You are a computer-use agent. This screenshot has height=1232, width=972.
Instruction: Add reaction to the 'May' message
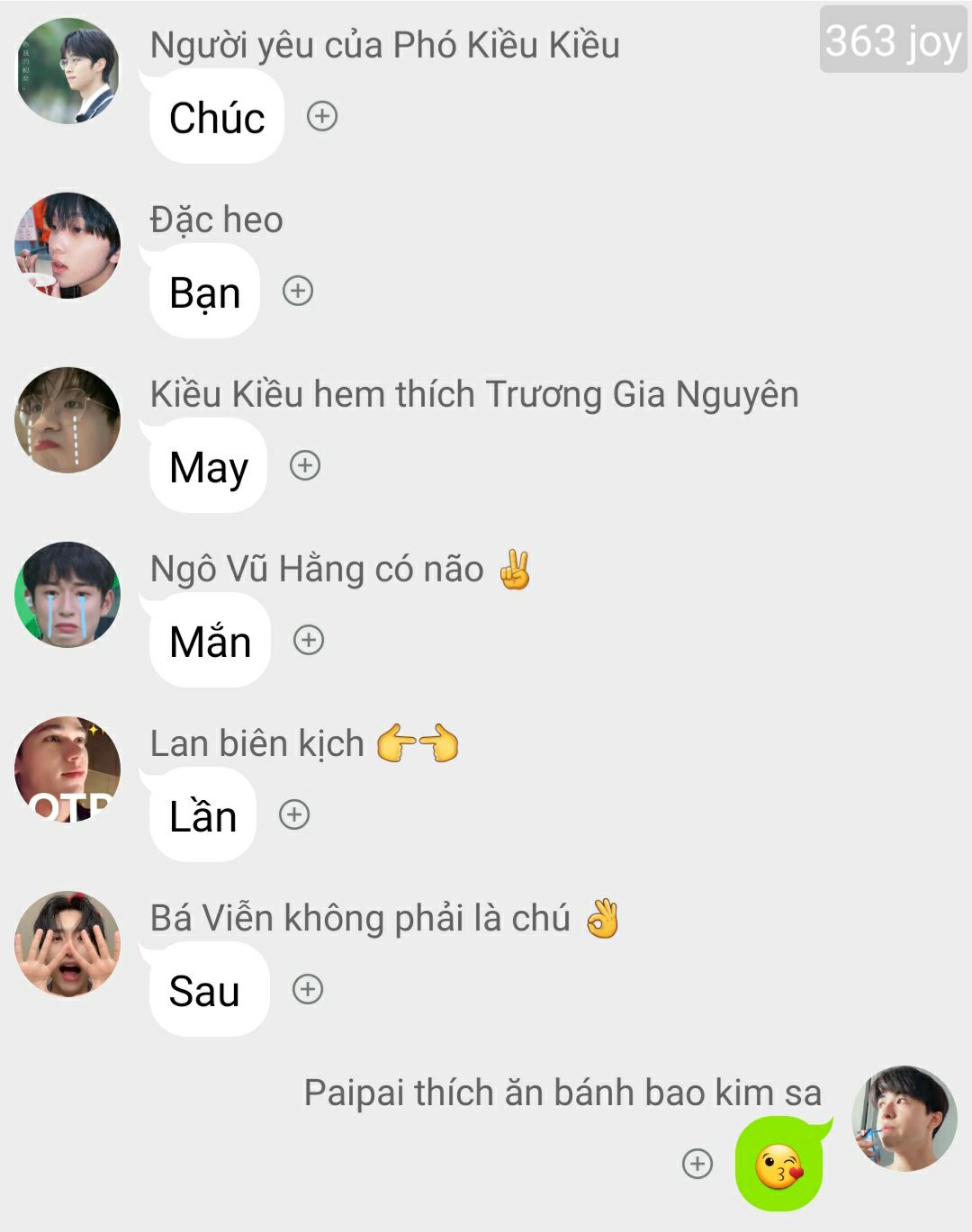click(x=305, y=465)
